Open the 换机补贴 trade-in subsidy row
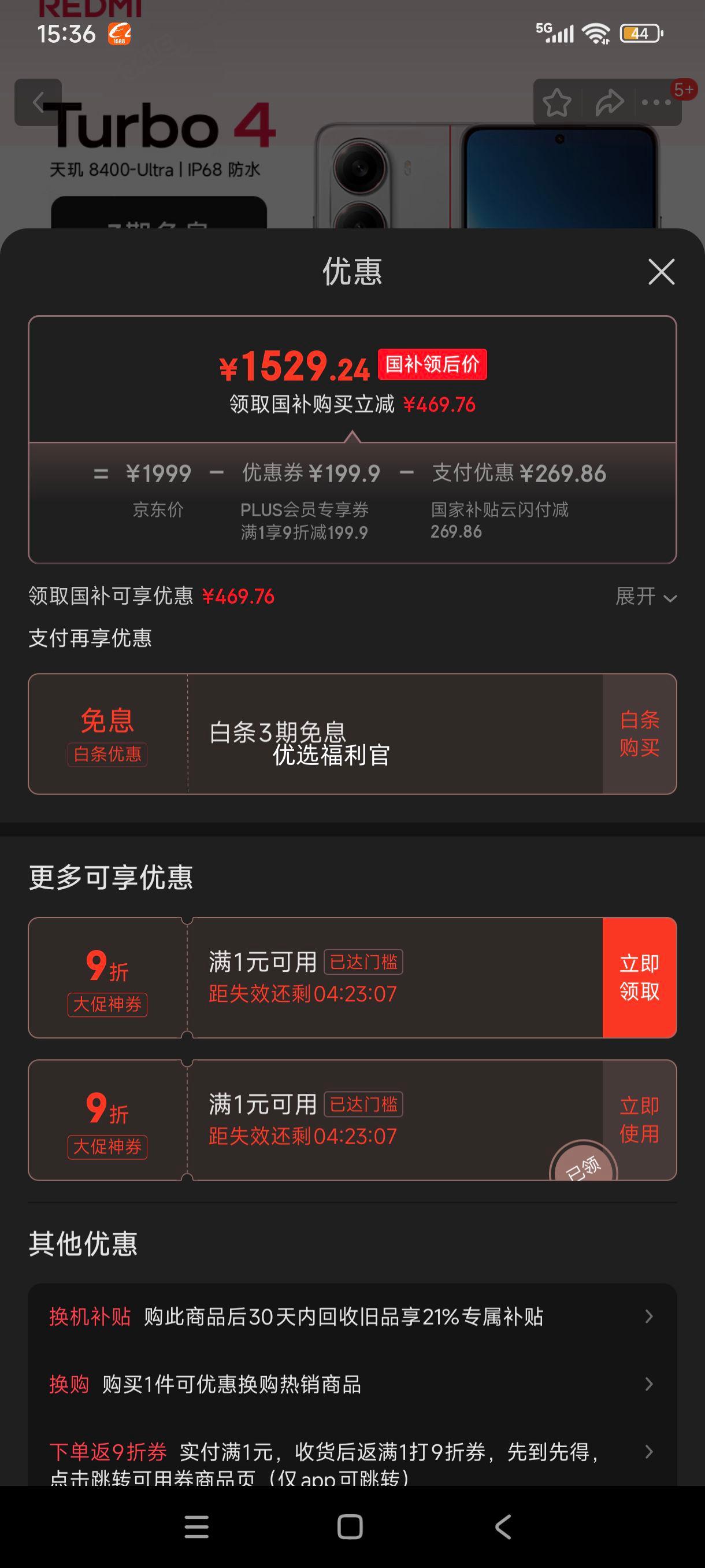Image resolution: width=705 pixels, height=1568 pixels. pos(351,1316)
